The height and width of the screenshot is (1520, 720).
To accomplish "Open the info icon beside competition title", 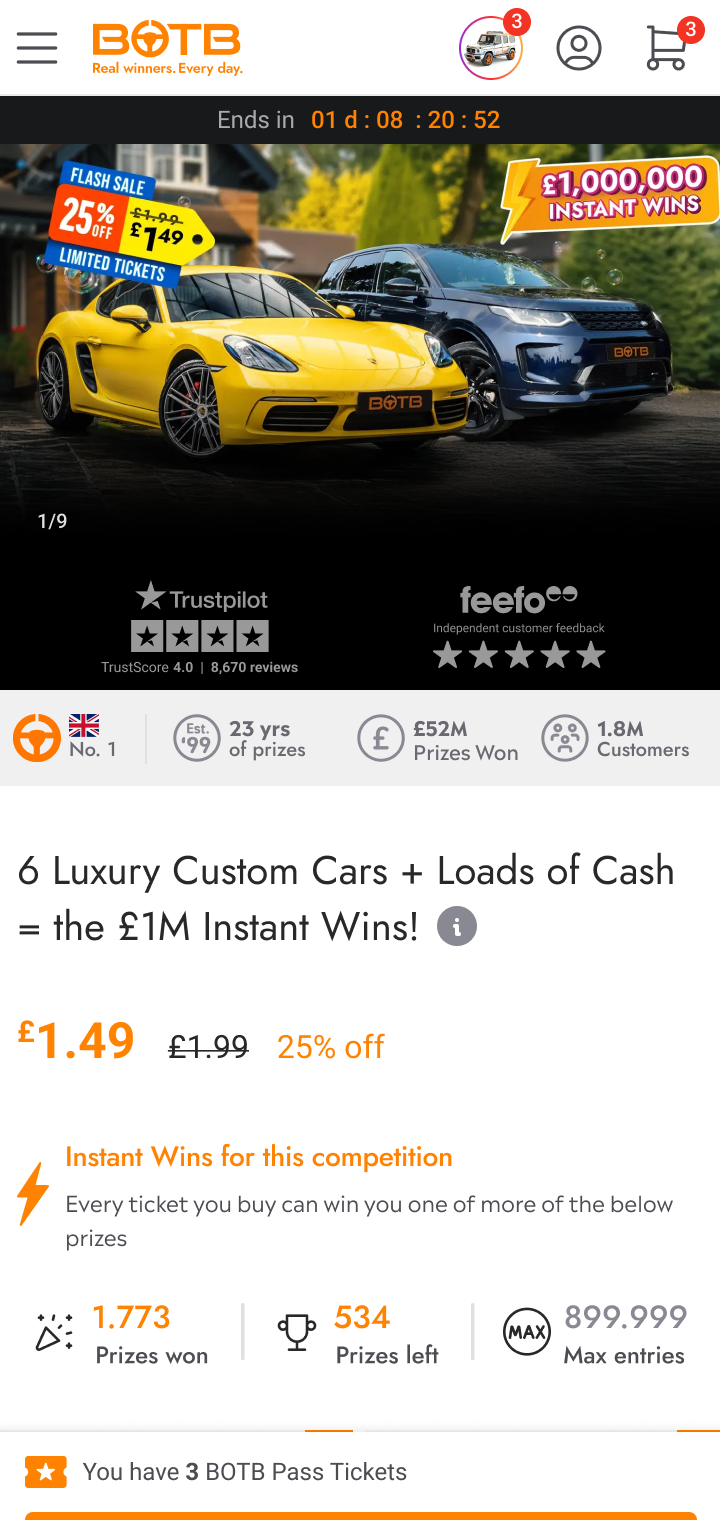I will 457,927.
